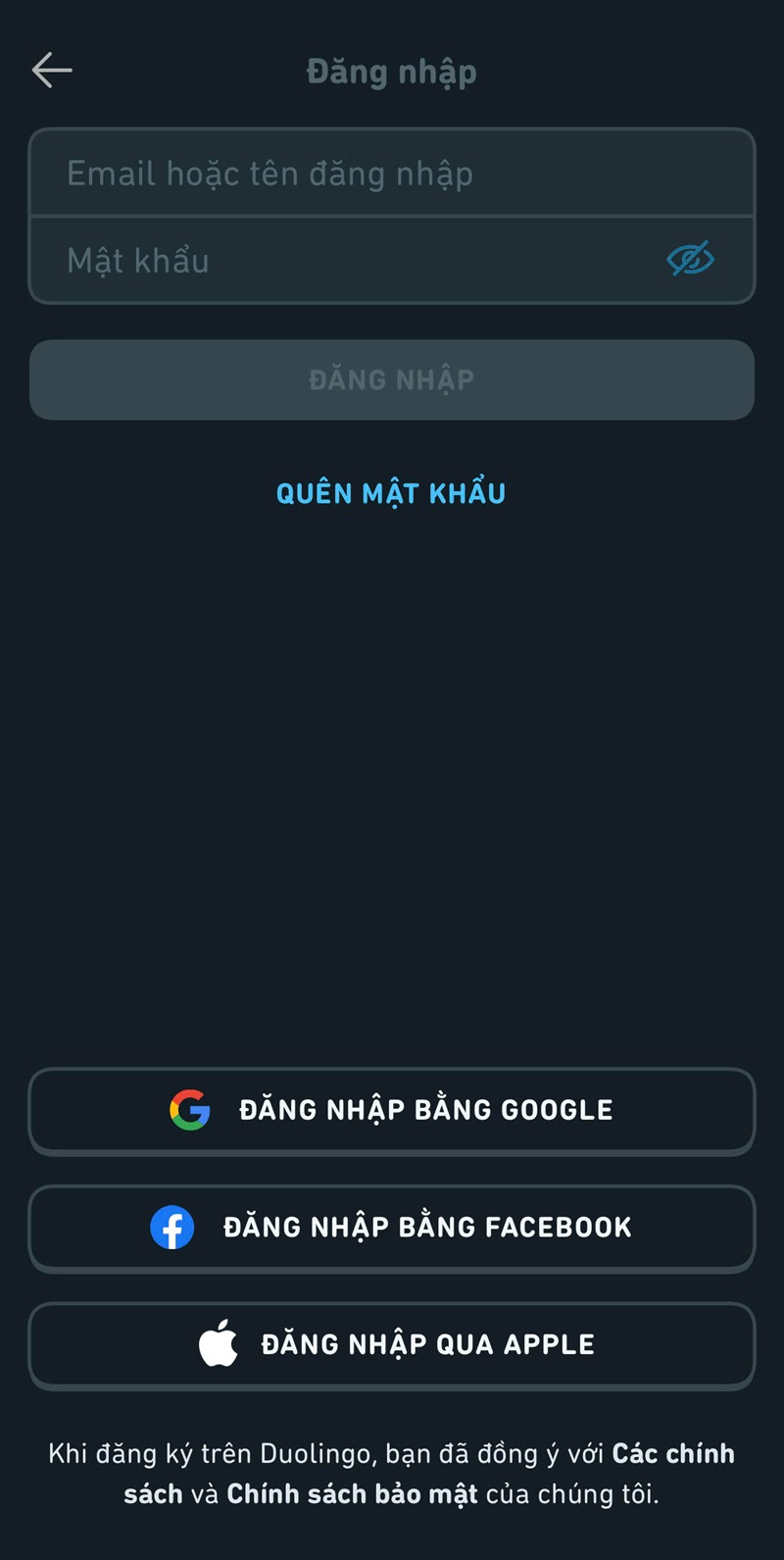Open the Chính sách bảo mật link
The height and width of the screenshot is (1560, 784).
351,1493
